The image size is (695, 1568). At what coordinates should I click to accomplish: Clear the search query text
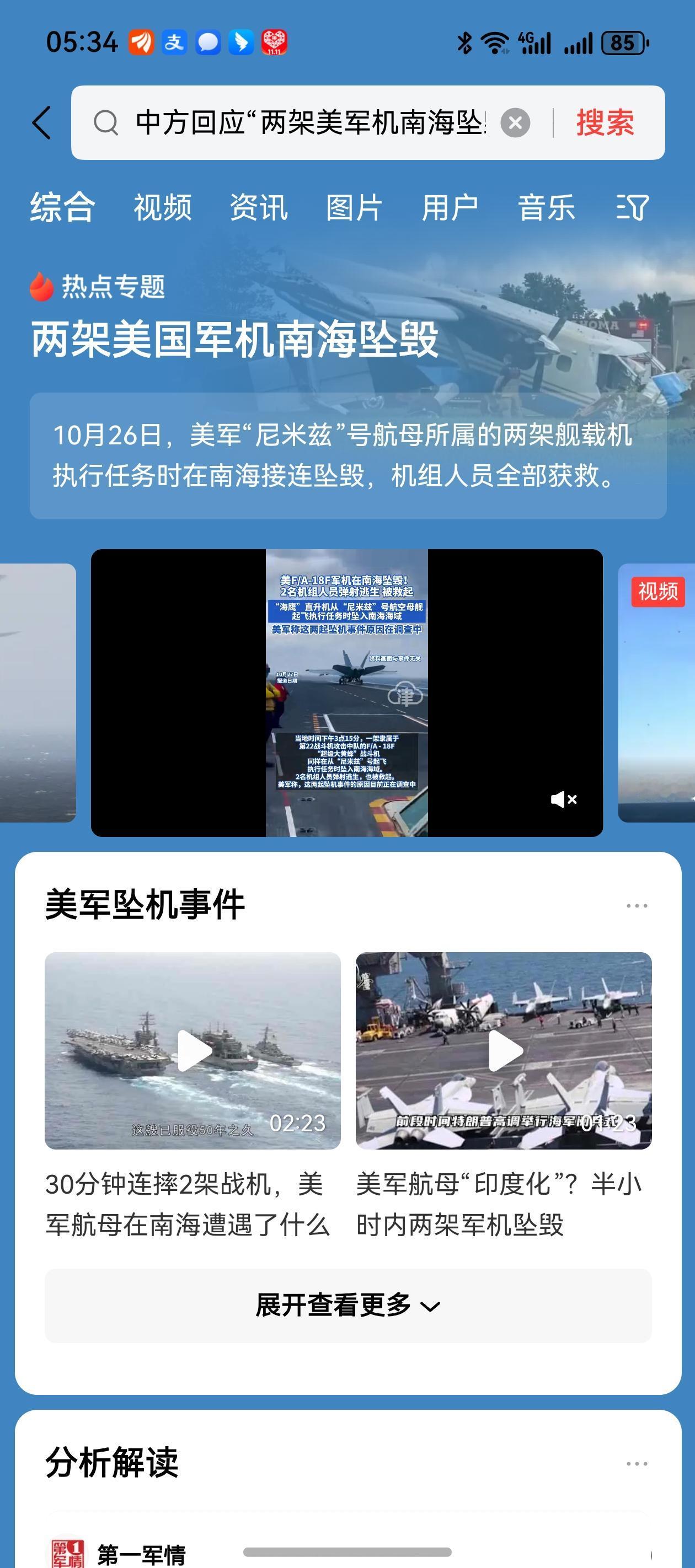(x=515, y=123)
